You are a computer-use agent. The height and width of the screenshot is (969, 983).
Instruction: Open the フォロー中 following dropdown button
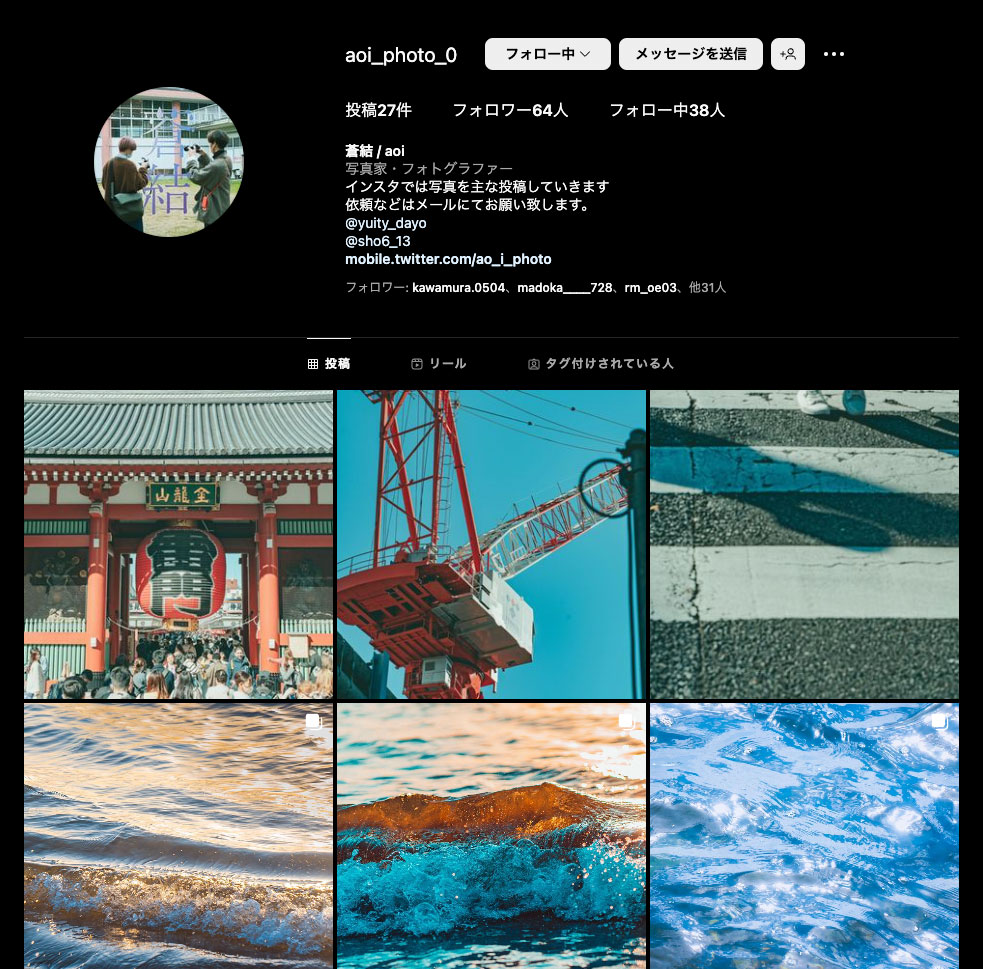click(547, 54)
